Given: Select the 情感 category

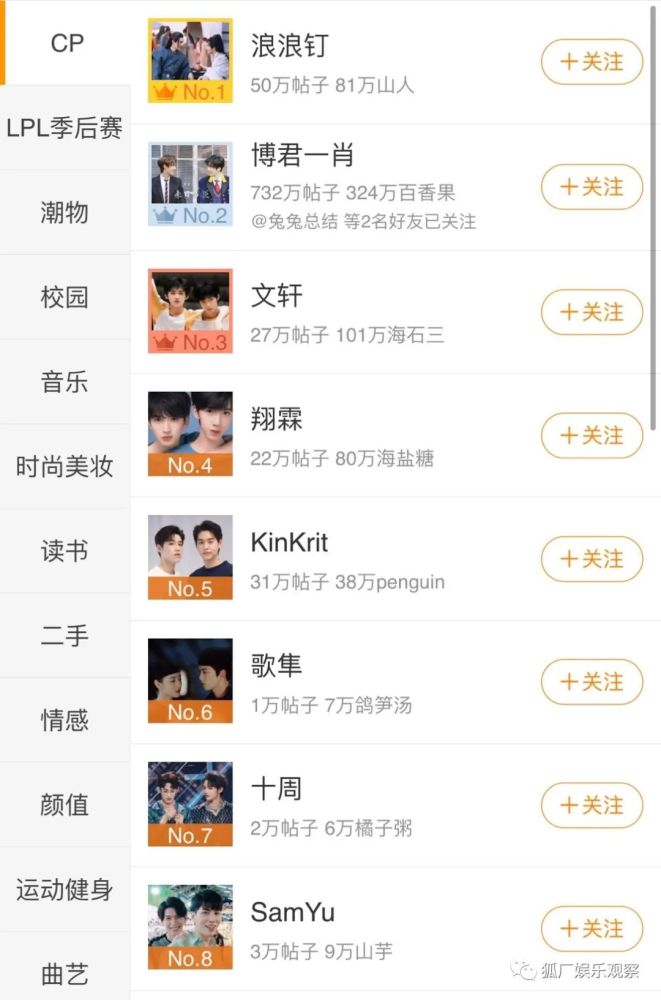Looking at the screenshot, I should click(65, 720).
